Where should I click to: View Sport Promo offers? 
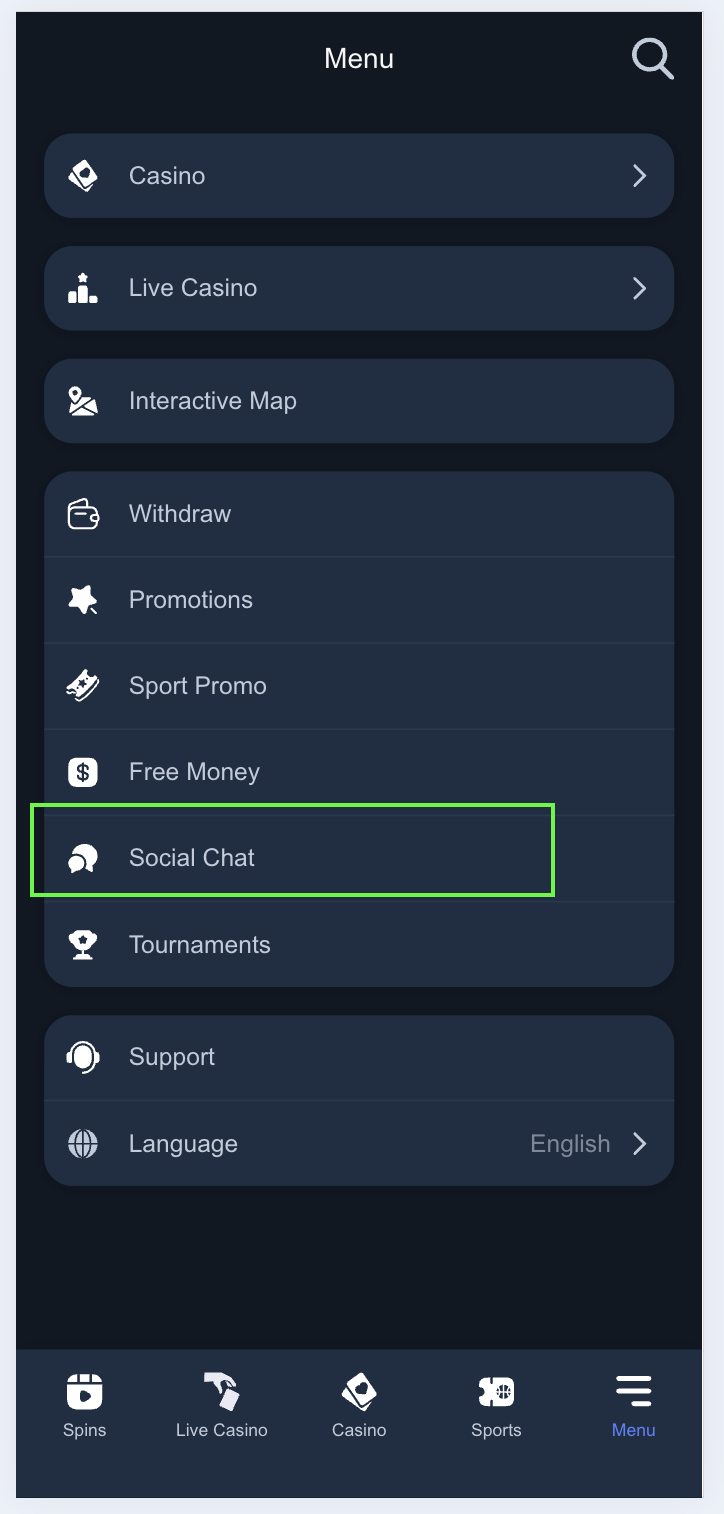(x=358, y=686)
